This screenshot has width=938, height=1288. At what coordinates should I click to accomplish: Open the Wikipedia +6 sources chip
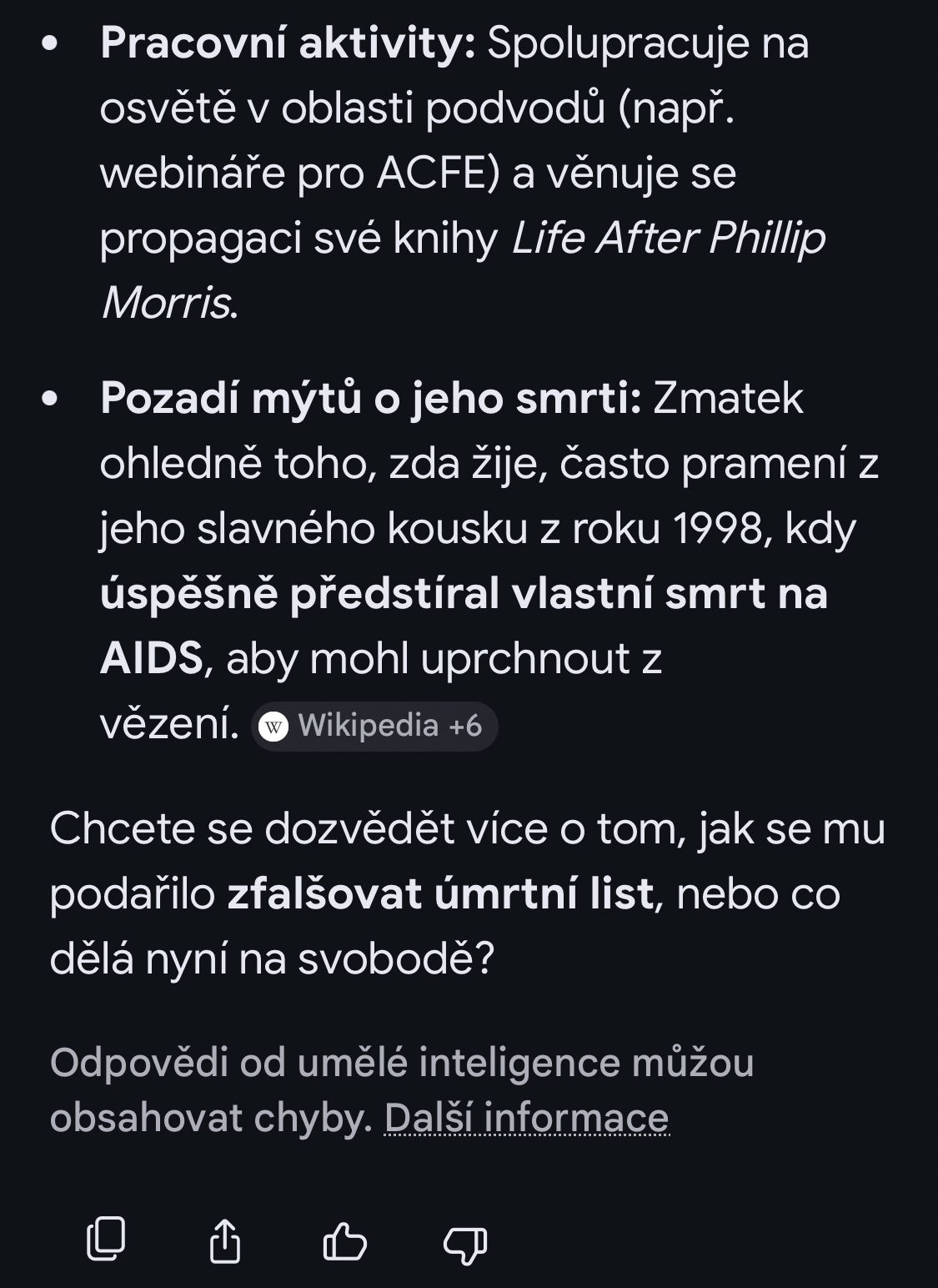coord(374,726)
